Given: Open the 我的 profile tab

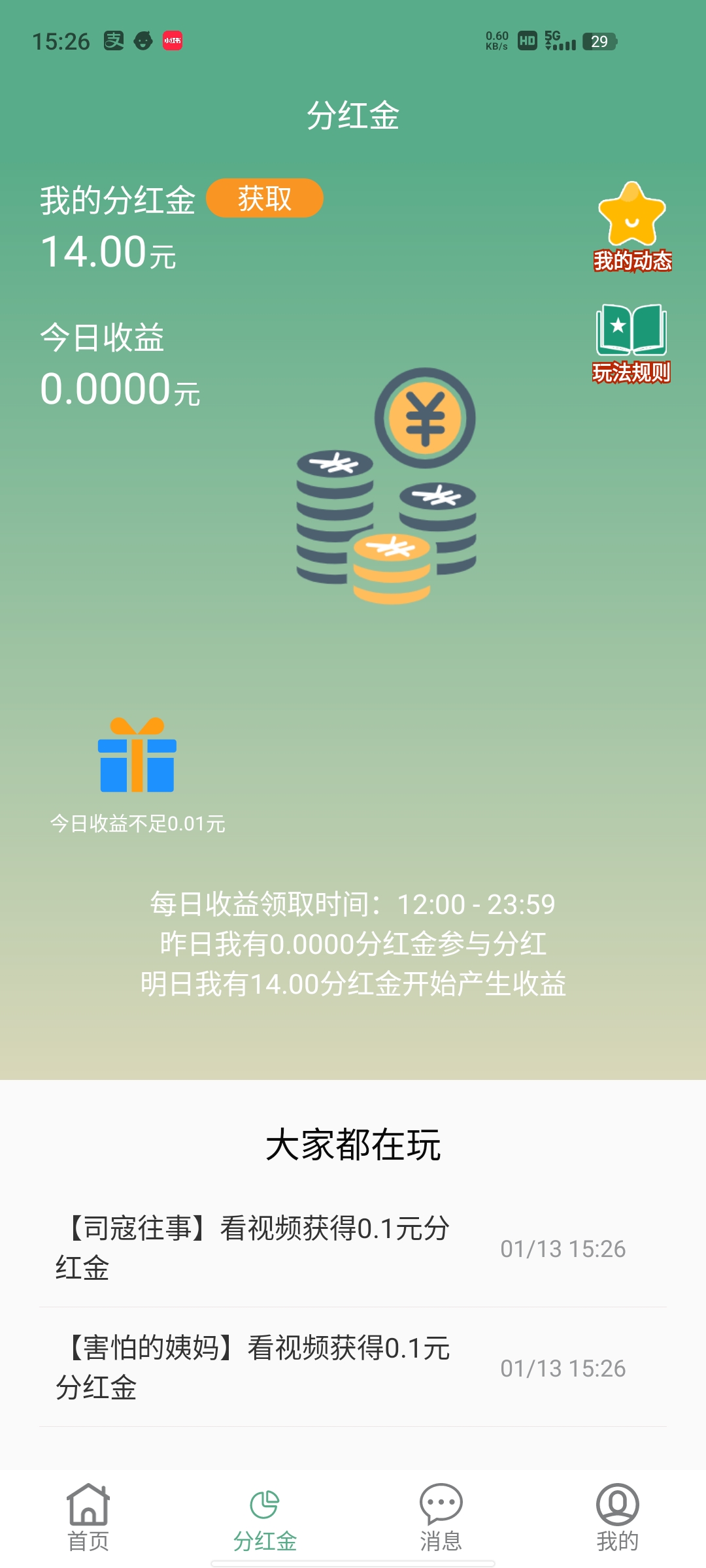Looking at the screenshot, I should point(617,1517).
